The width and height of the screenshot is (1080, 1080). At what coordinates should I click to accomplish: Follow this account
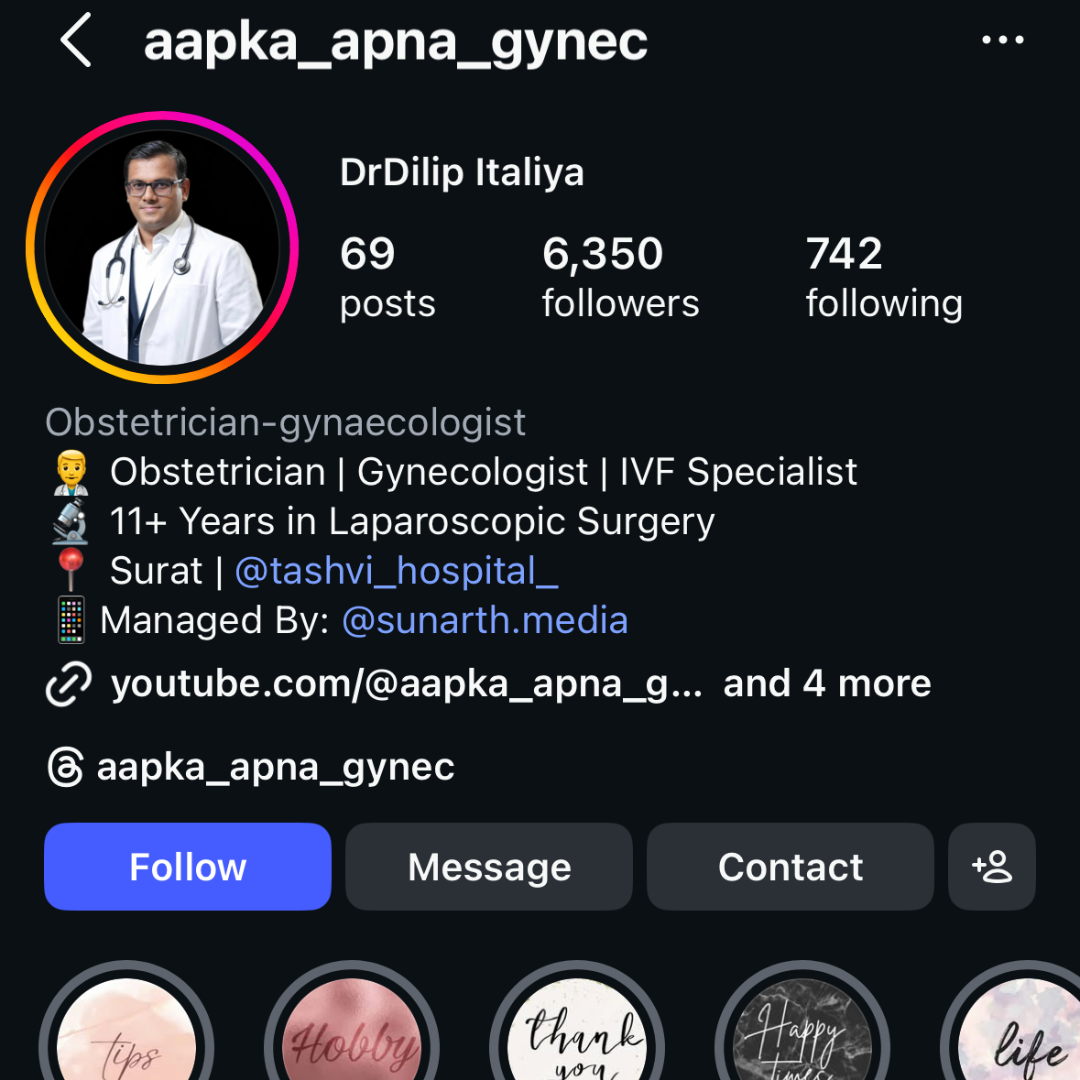[x=187, y=867]
